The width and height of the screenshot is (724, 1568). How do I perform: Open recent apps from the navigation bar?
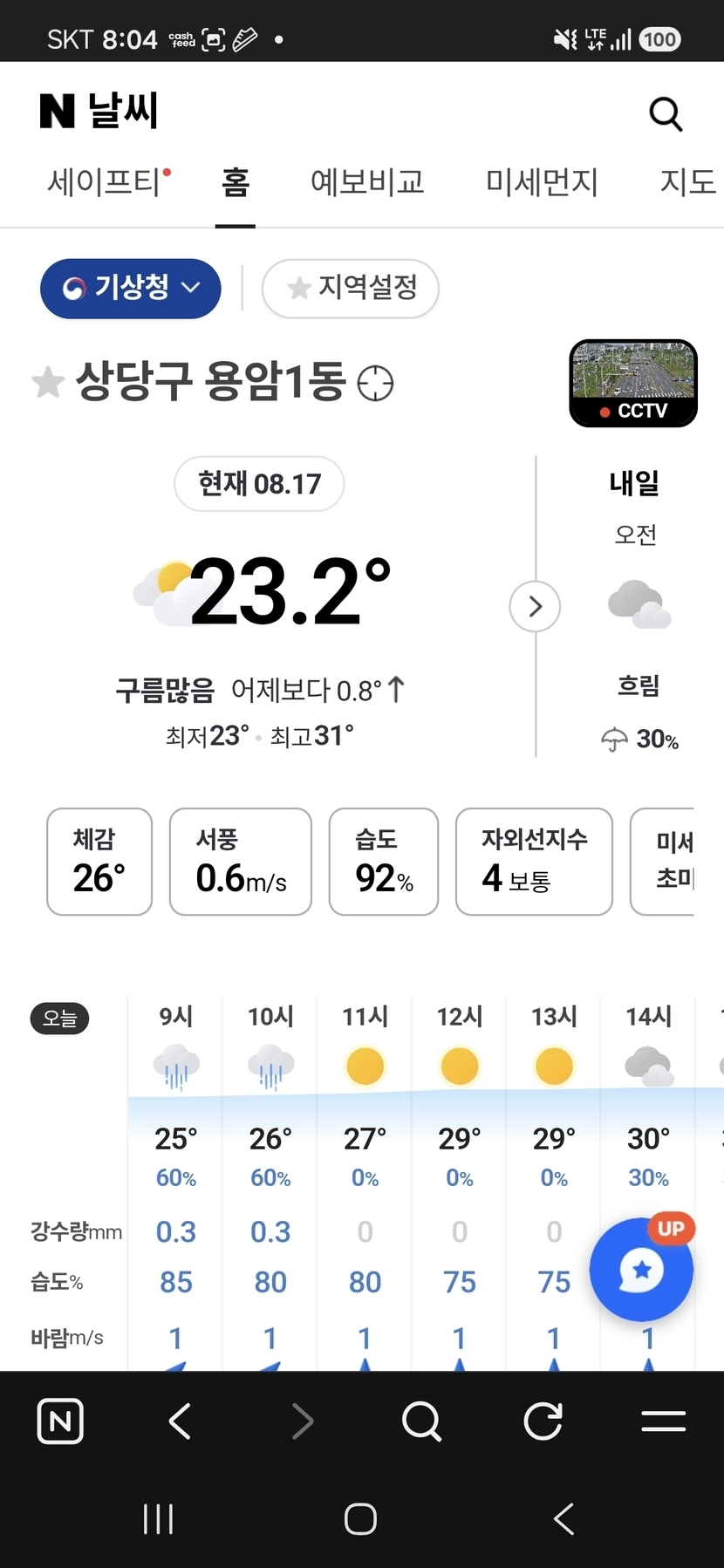tap(158, 1519)
